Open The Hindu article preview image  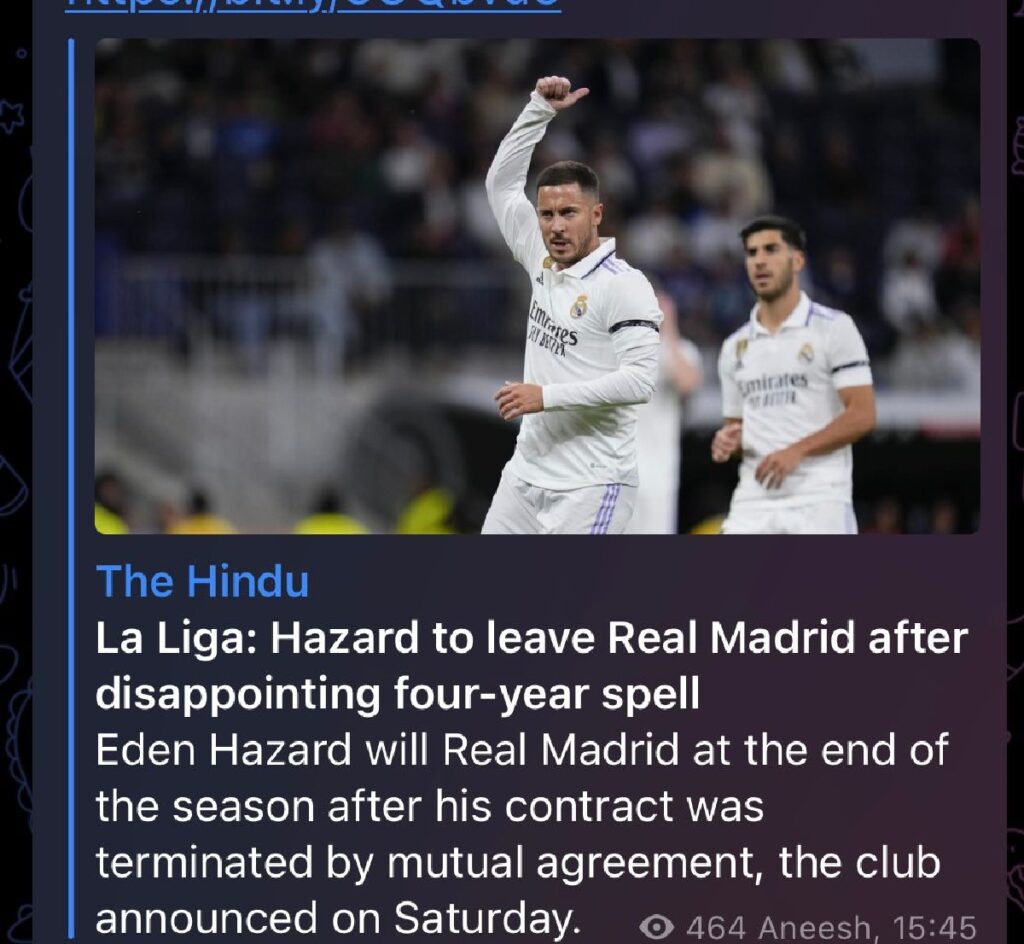tap(537, 285)
